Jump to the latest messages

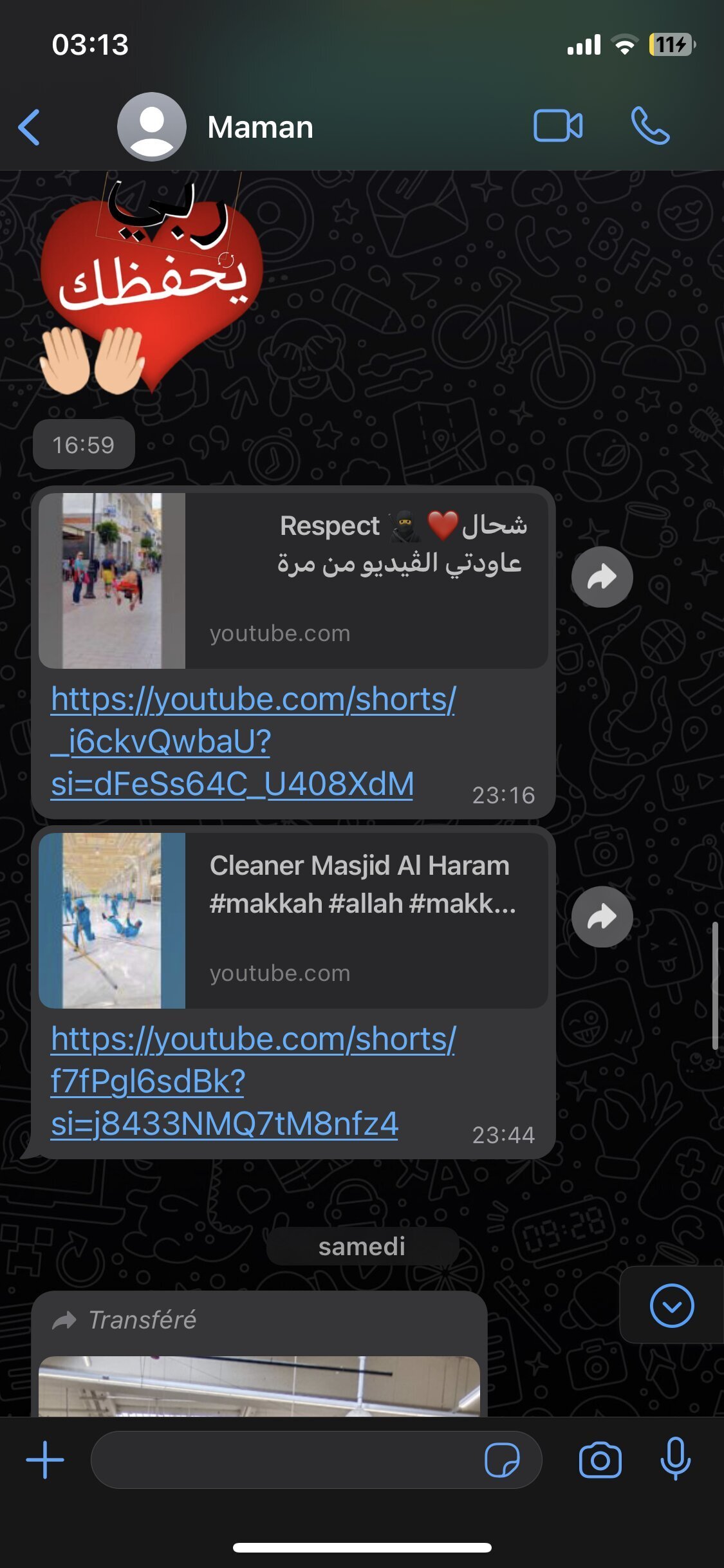click(x=672, y=1305)
